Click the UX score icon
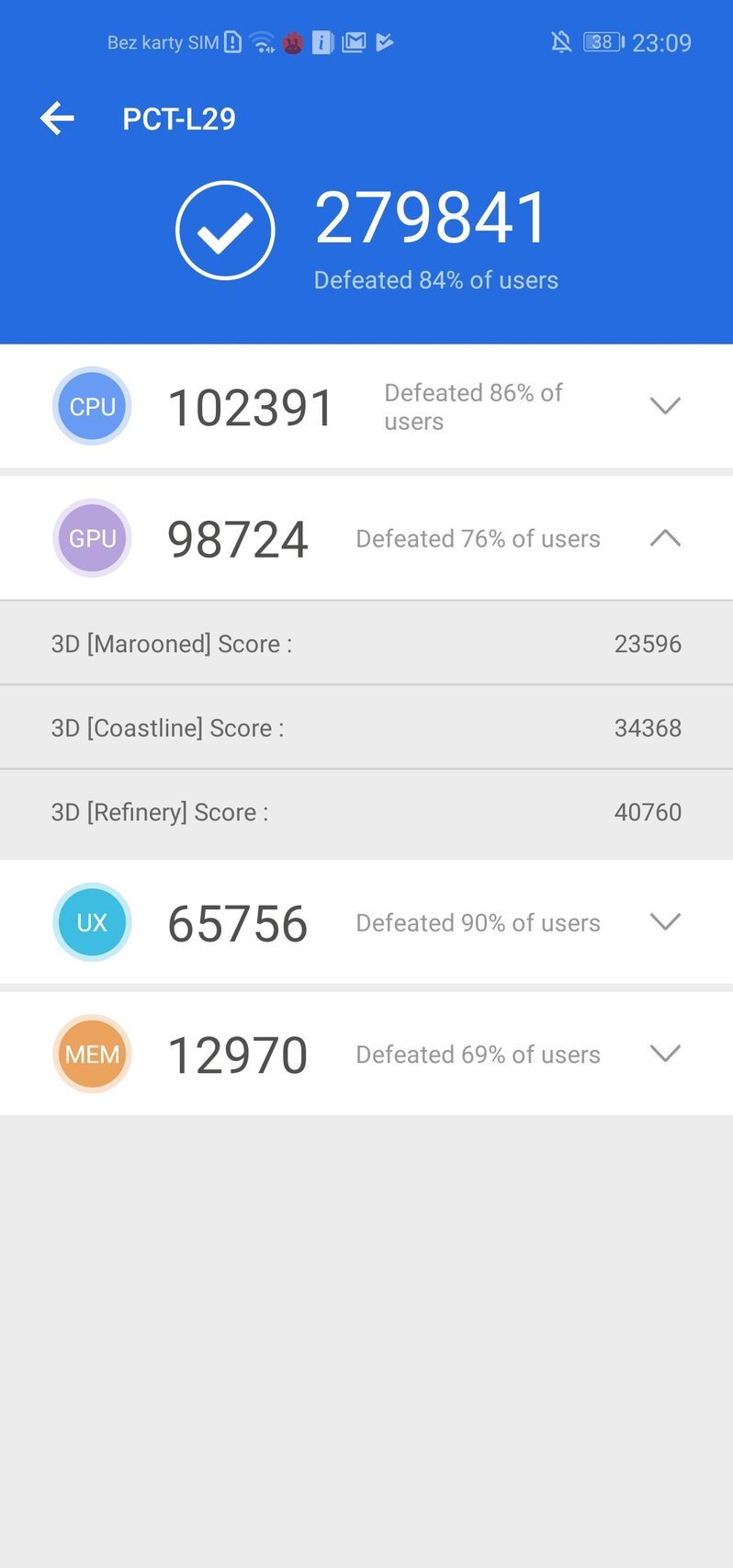 tap(92, 922)
